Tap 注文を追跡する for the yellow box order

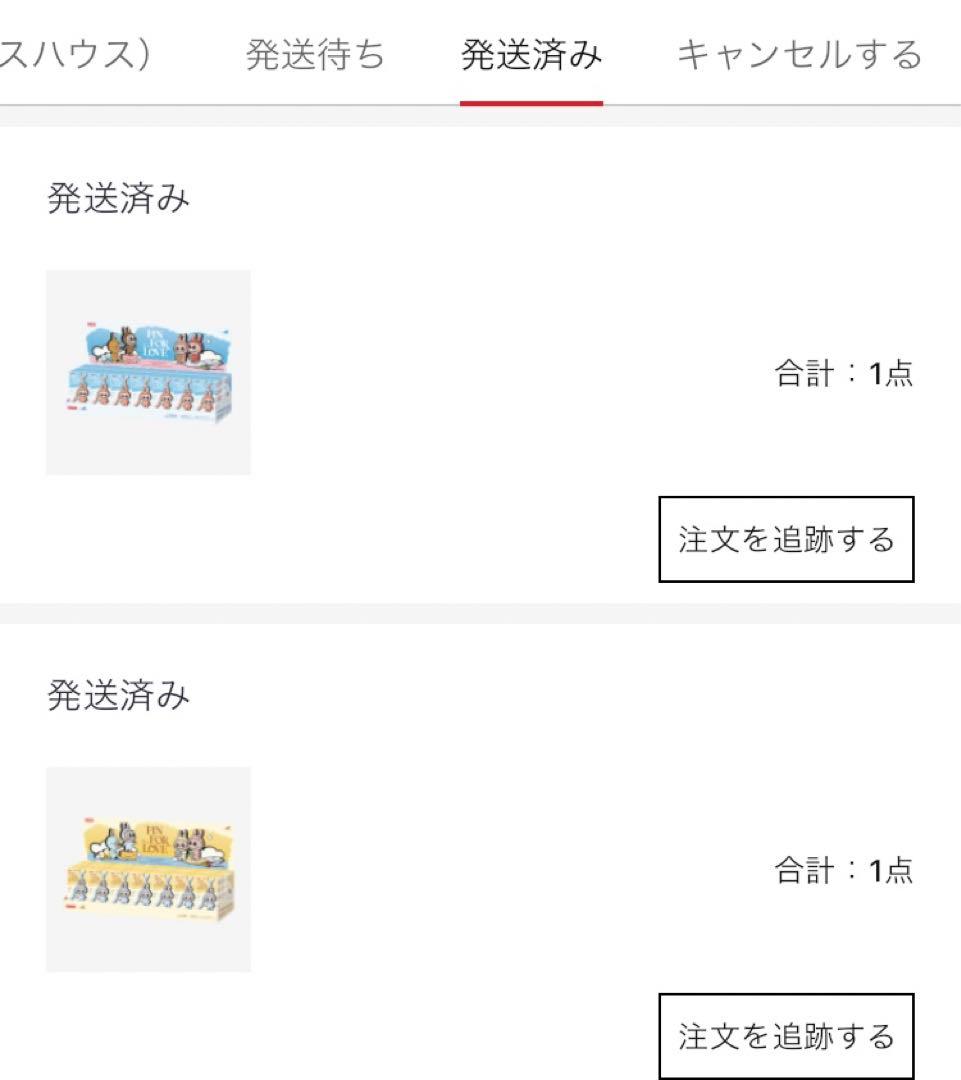pyautogui.click(x=786, y=1036)
